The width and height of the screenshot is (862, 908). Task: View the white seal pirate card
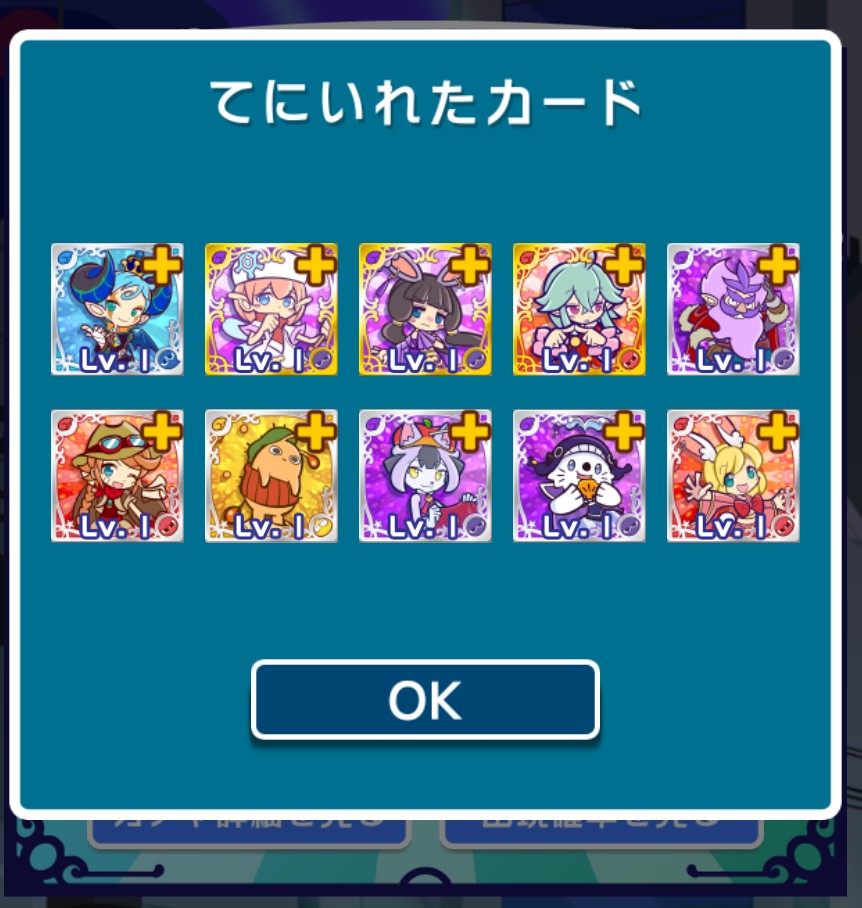pos(579,476)
